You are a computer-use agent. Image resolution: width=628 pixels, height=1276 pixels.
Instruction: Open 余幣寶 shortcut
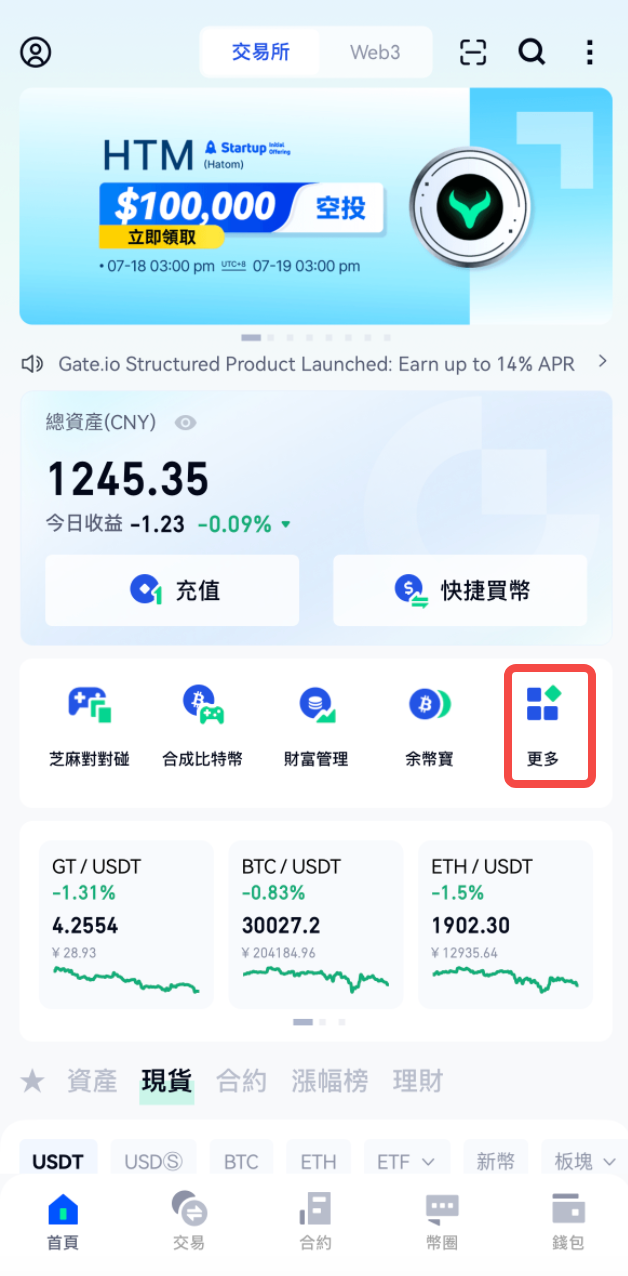click(x=429, y=726)
